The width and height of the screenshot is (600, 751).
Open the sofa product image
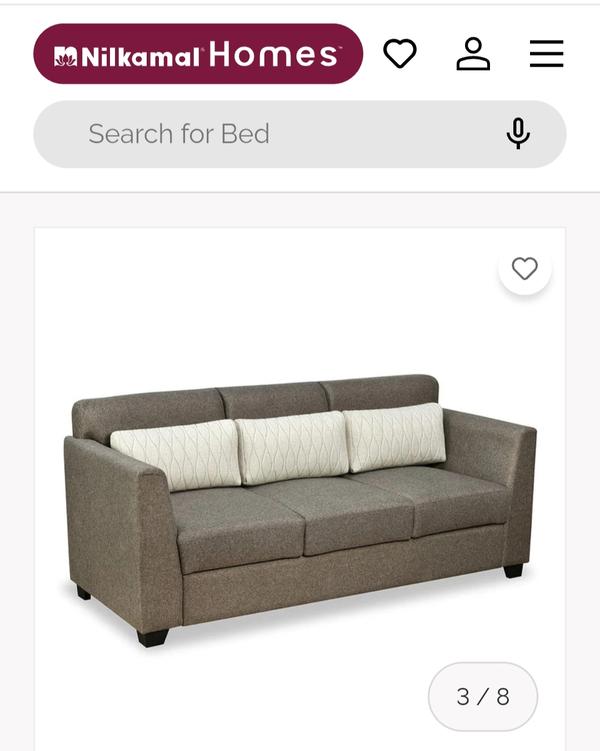click(300, 505)
